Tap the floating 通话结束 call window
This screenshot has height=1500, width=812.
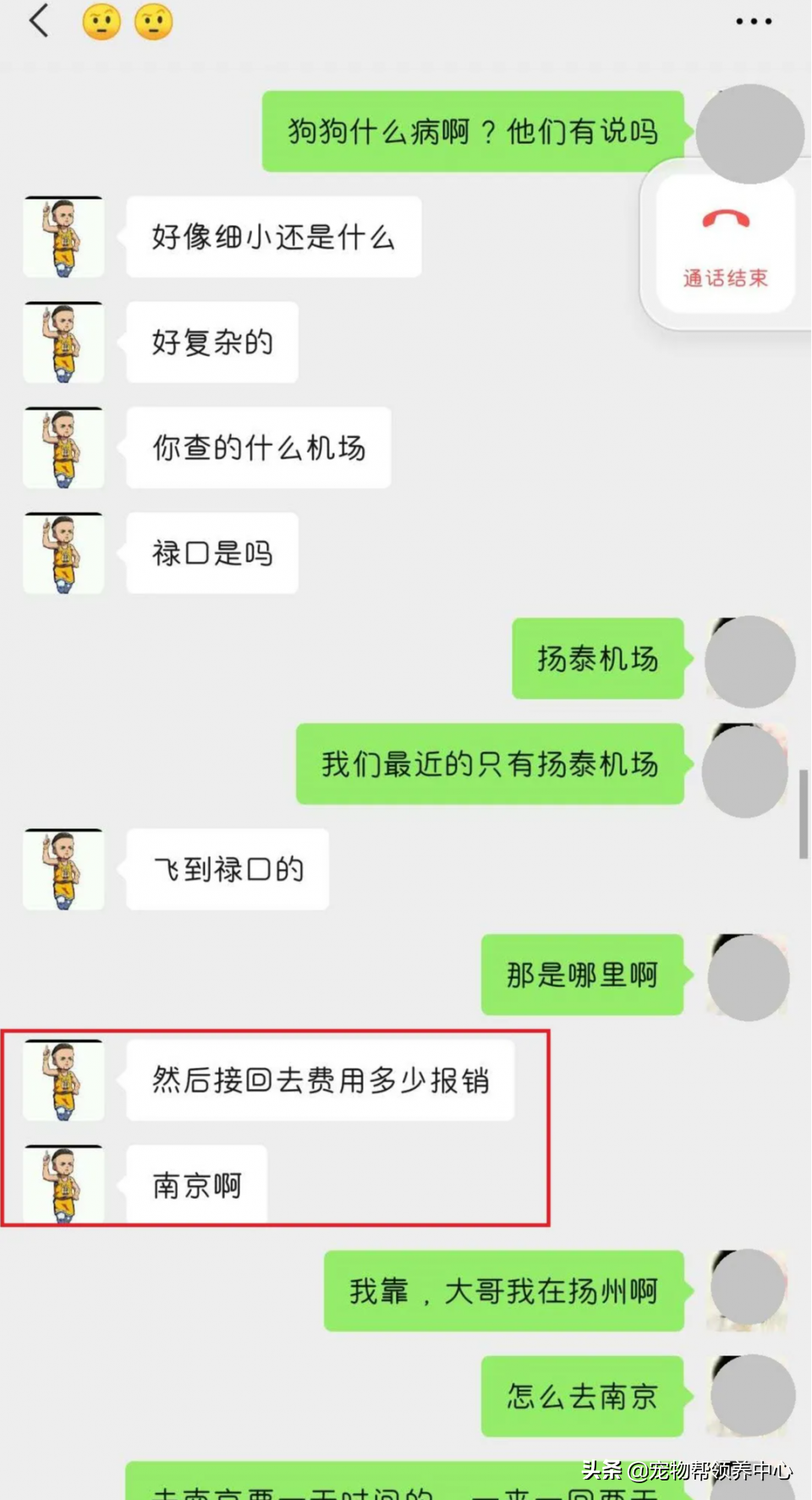pyautogui.click(x=725, y=245)
